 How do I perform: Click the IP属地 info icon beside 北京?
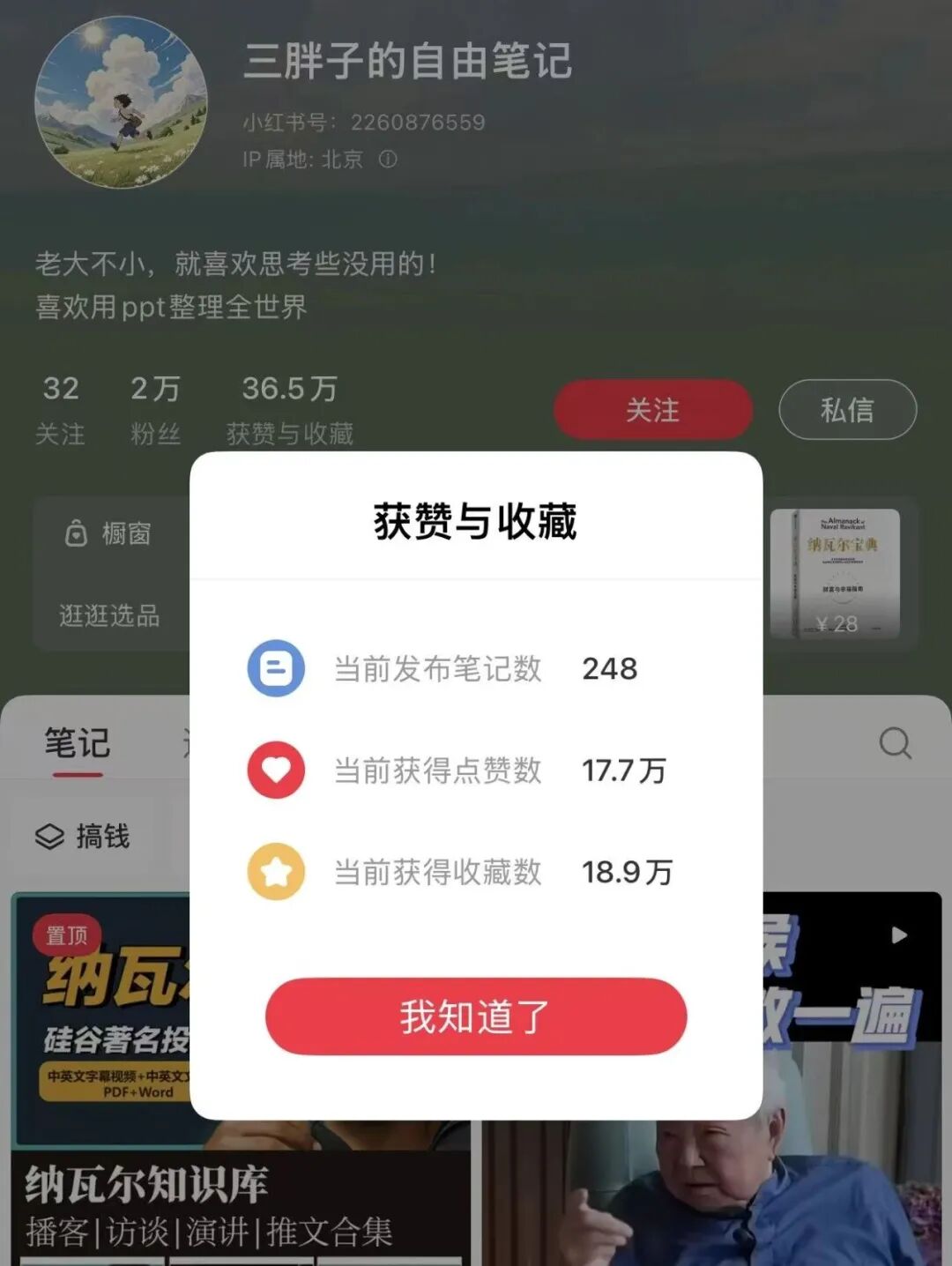point(388,160)
